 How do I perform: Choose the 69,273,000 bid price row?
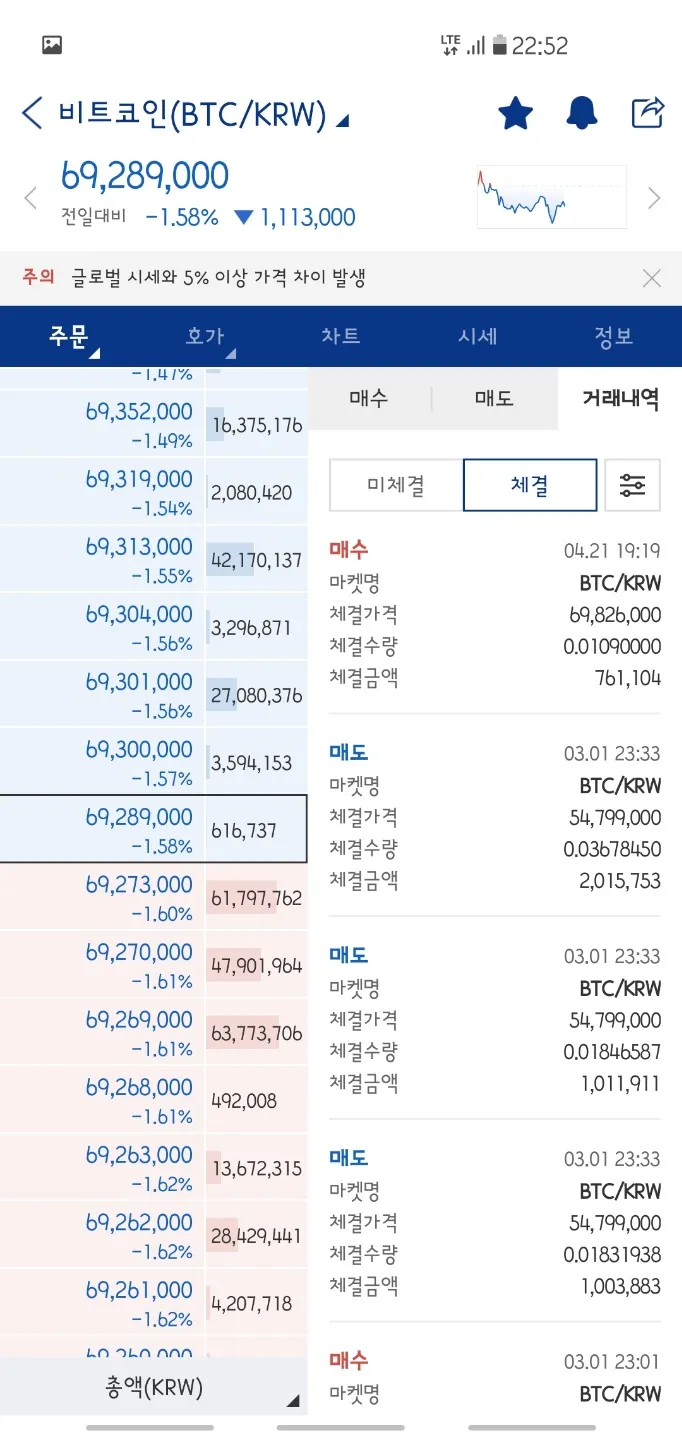point(154,897)
